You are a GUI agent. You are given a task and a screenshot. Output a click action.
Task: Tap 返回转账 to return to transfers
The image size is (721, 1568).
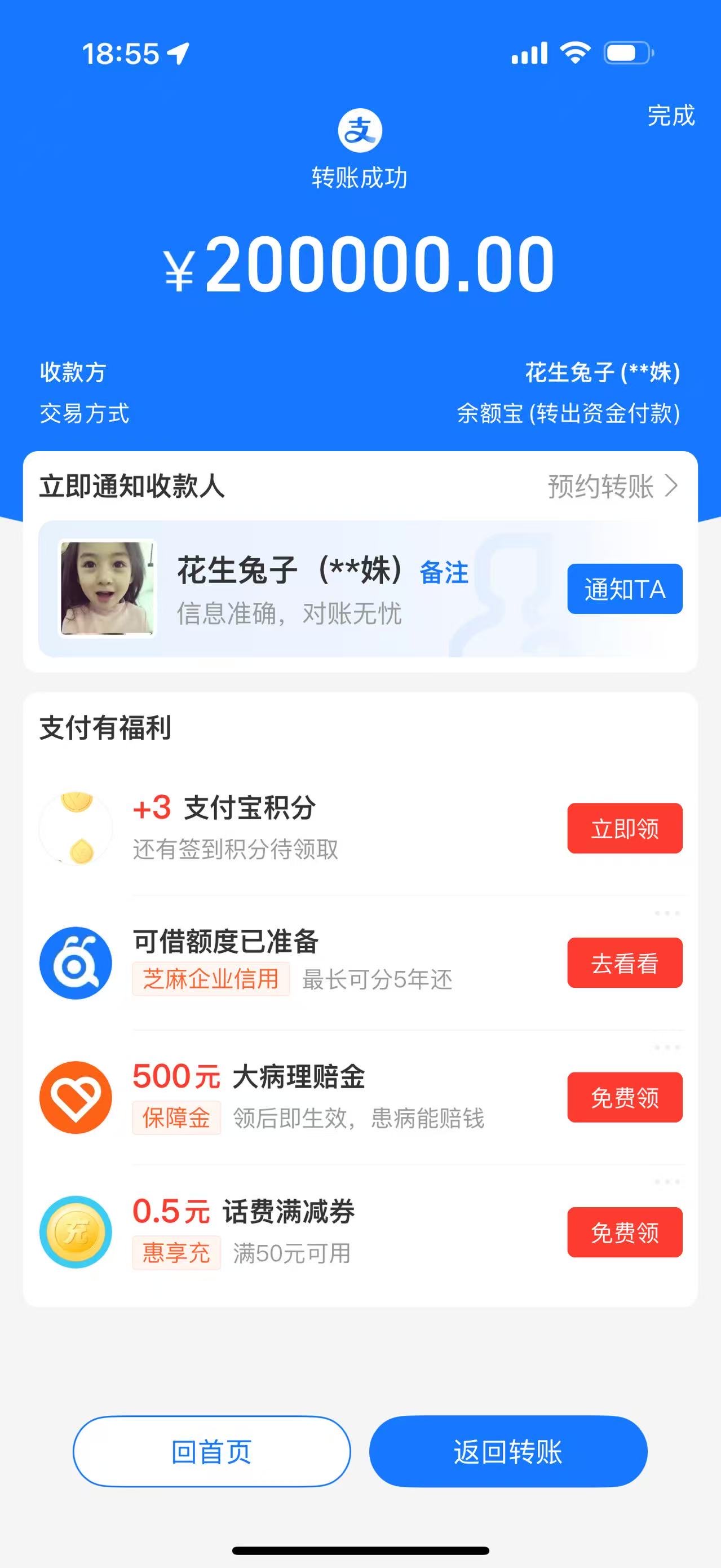click(x=508, y=1452)
